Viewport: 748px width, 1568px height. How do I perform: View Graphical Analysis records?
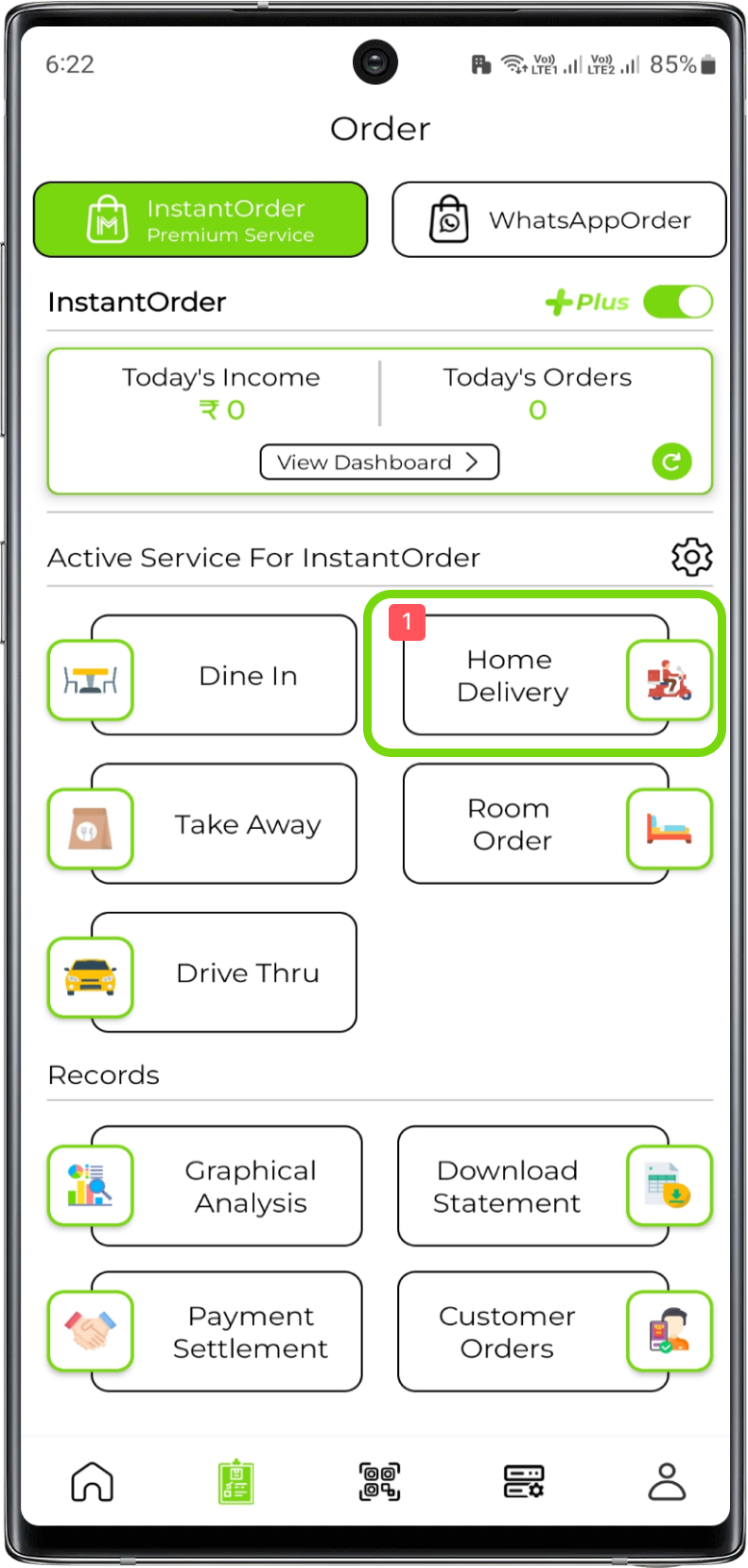226,1186
